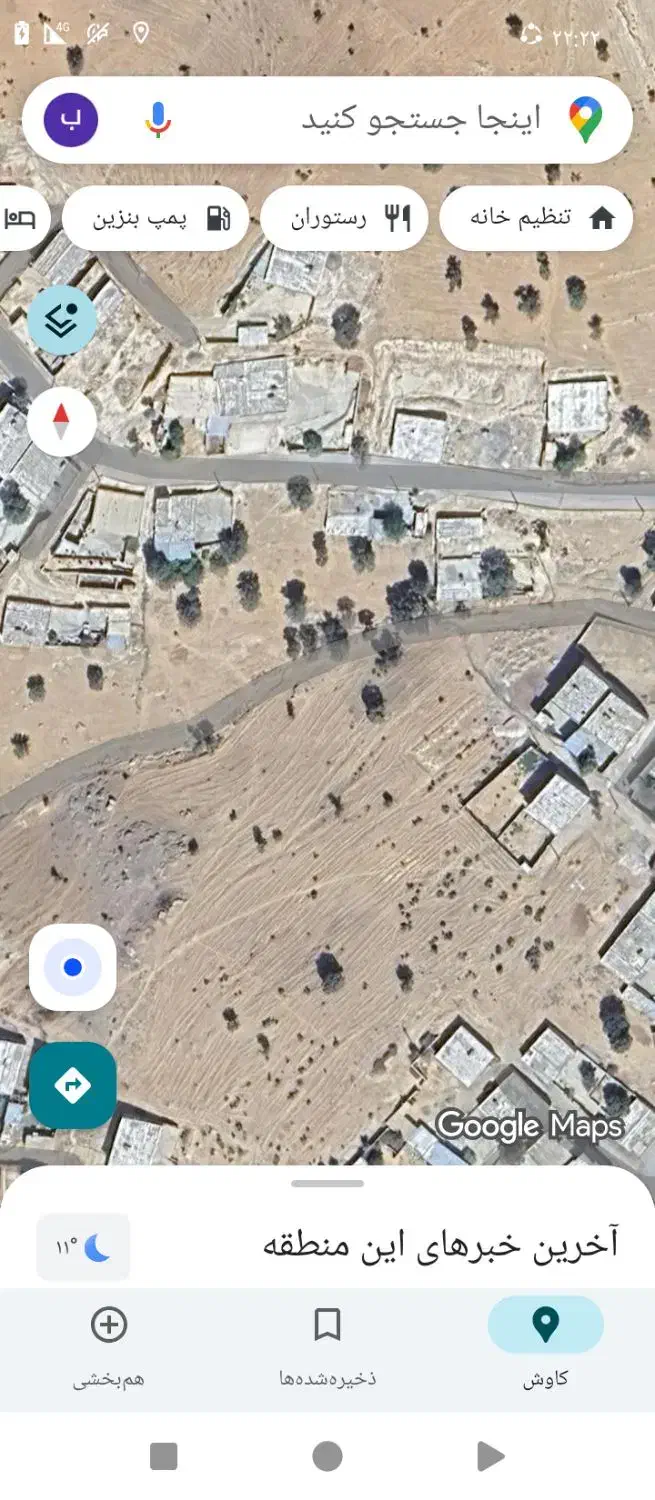The height and width of the screenshot is (1500, 655).
Task: Choose the 'پمپ بنزین' chip
Action: click(x=156, y=218)
